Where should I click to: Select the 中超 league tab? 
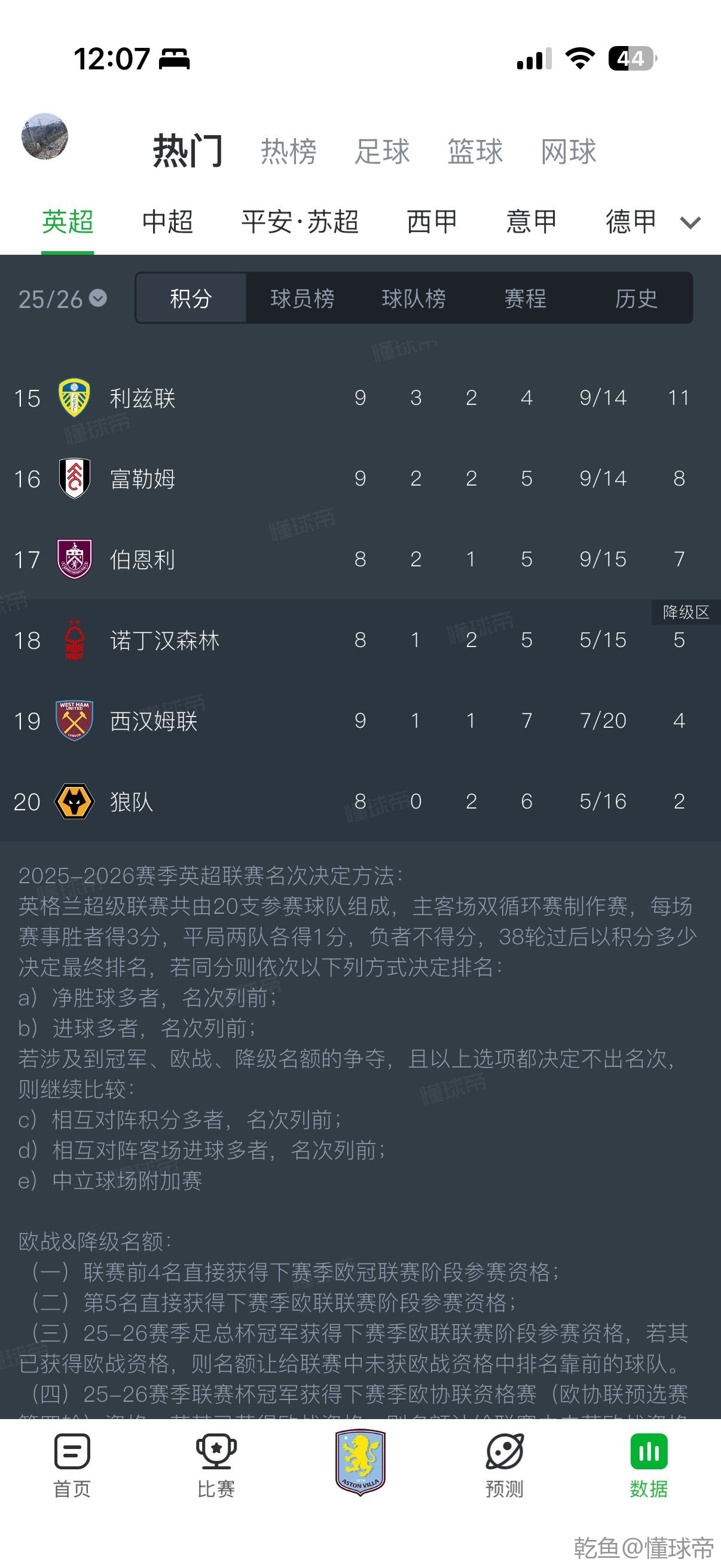167,221
